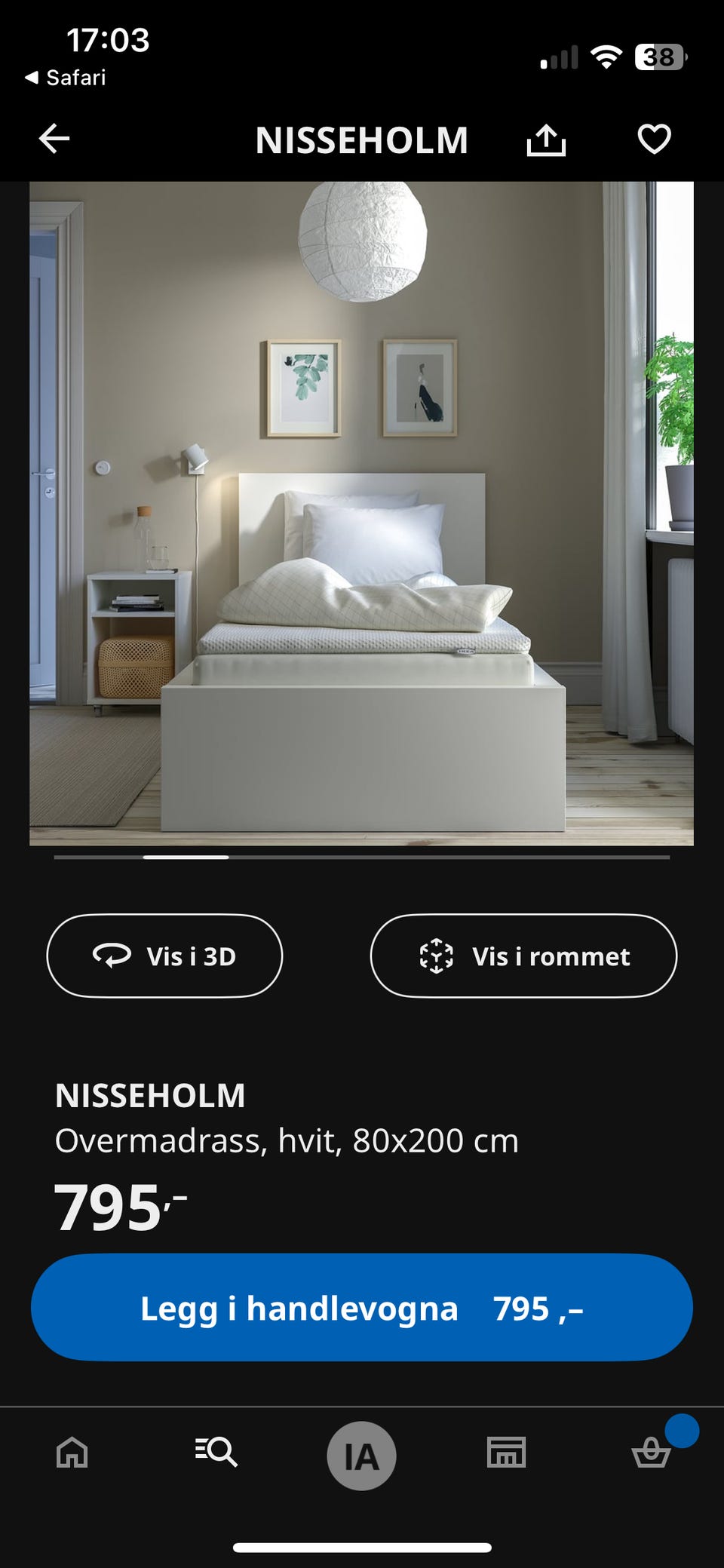Launch Vis i rommet feature

point(523,956)
